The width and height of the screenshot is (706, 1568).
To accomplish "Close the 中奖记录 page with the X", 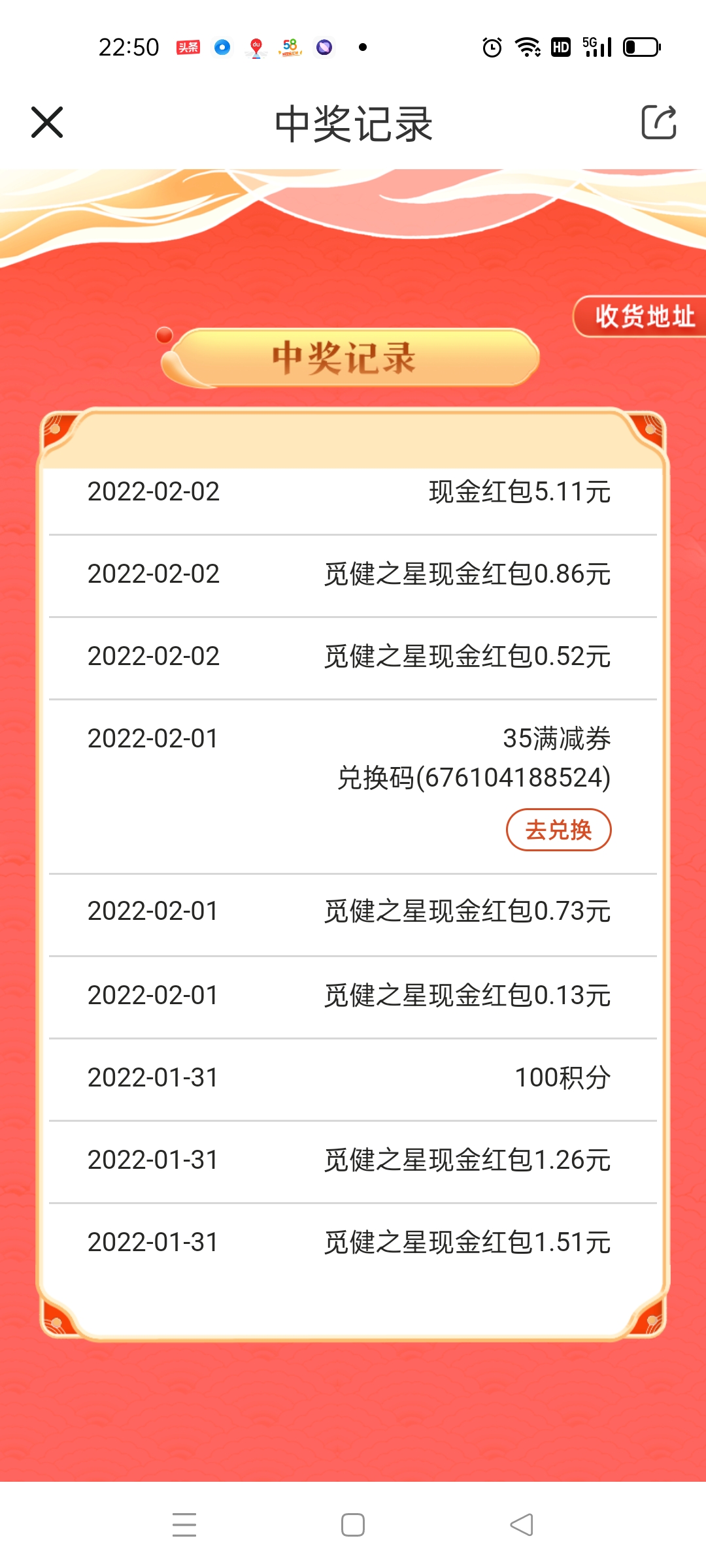I will coord(46,123).
